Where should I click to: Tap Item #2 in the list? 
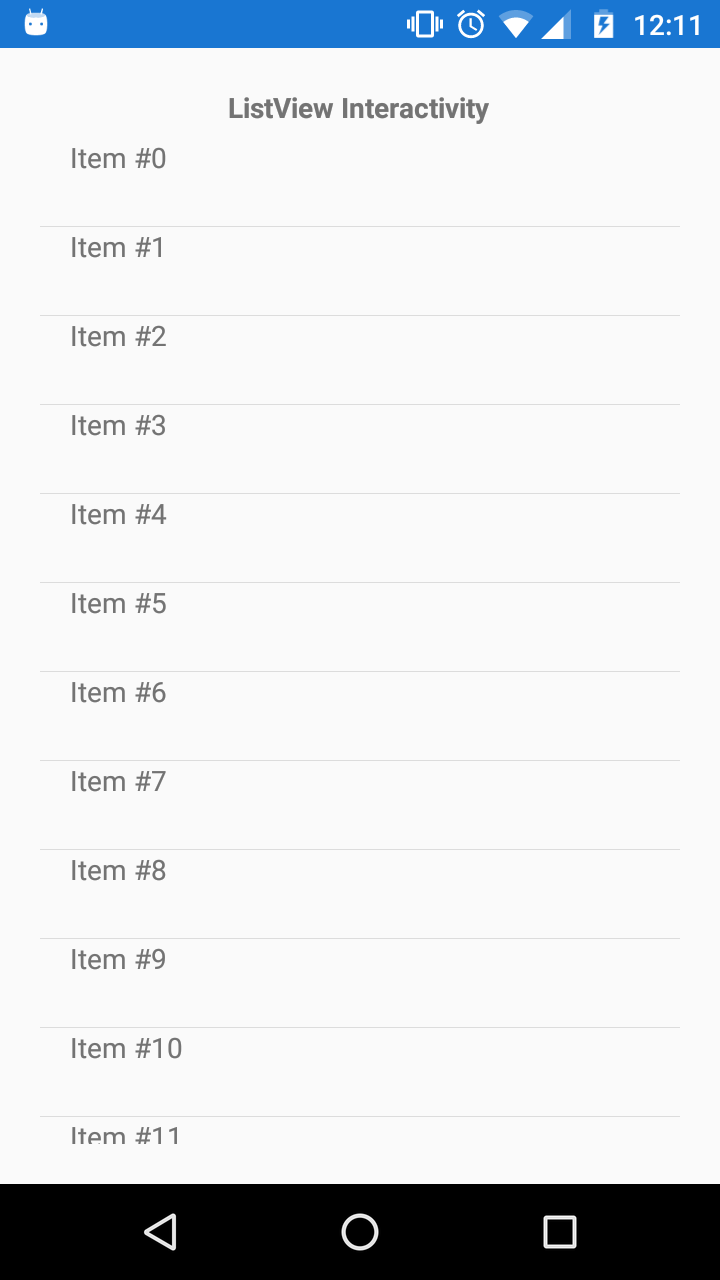click(x=118, y=336)
